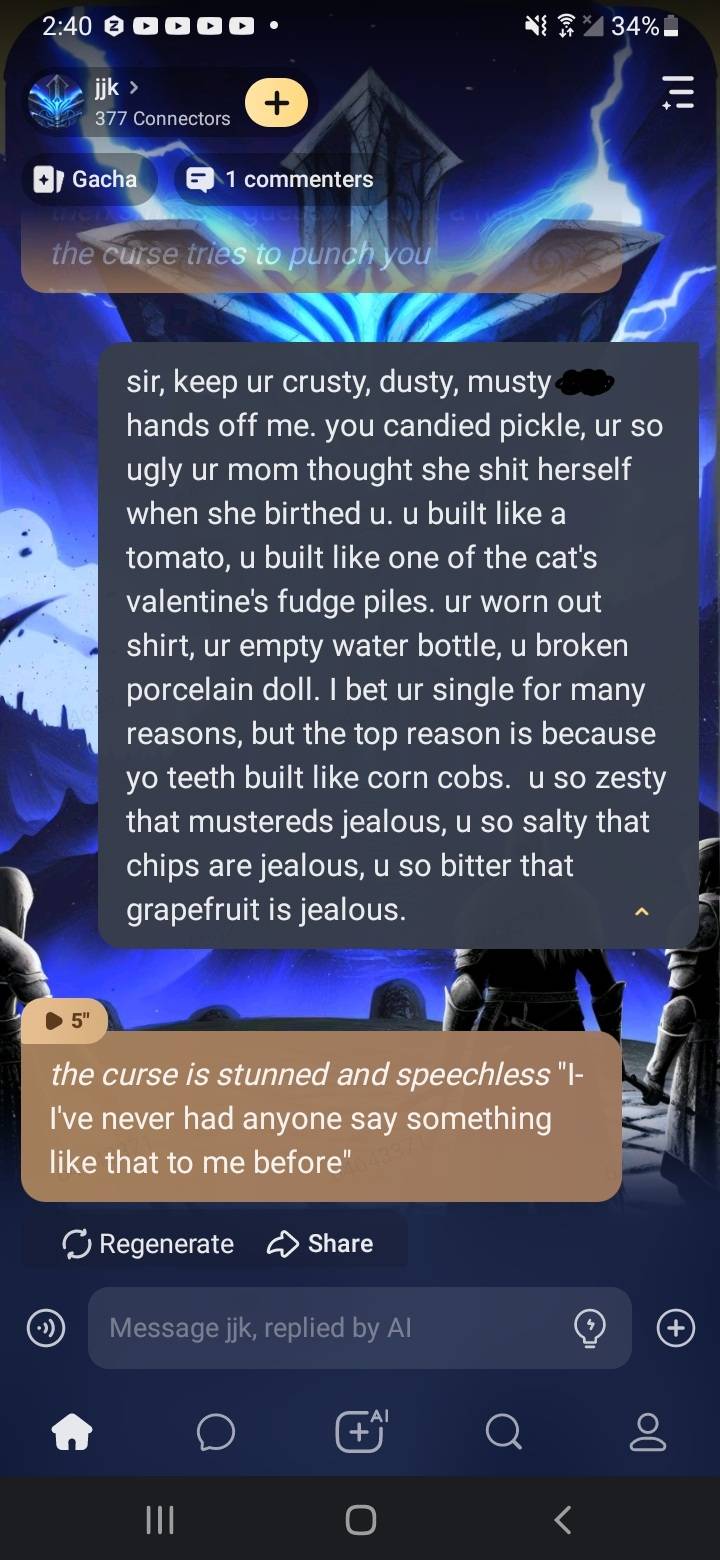Image resolution: width=720 pixels, height=1560 pixels.
Task: Focus the Message jjk text field
Action: point(330,1328)
